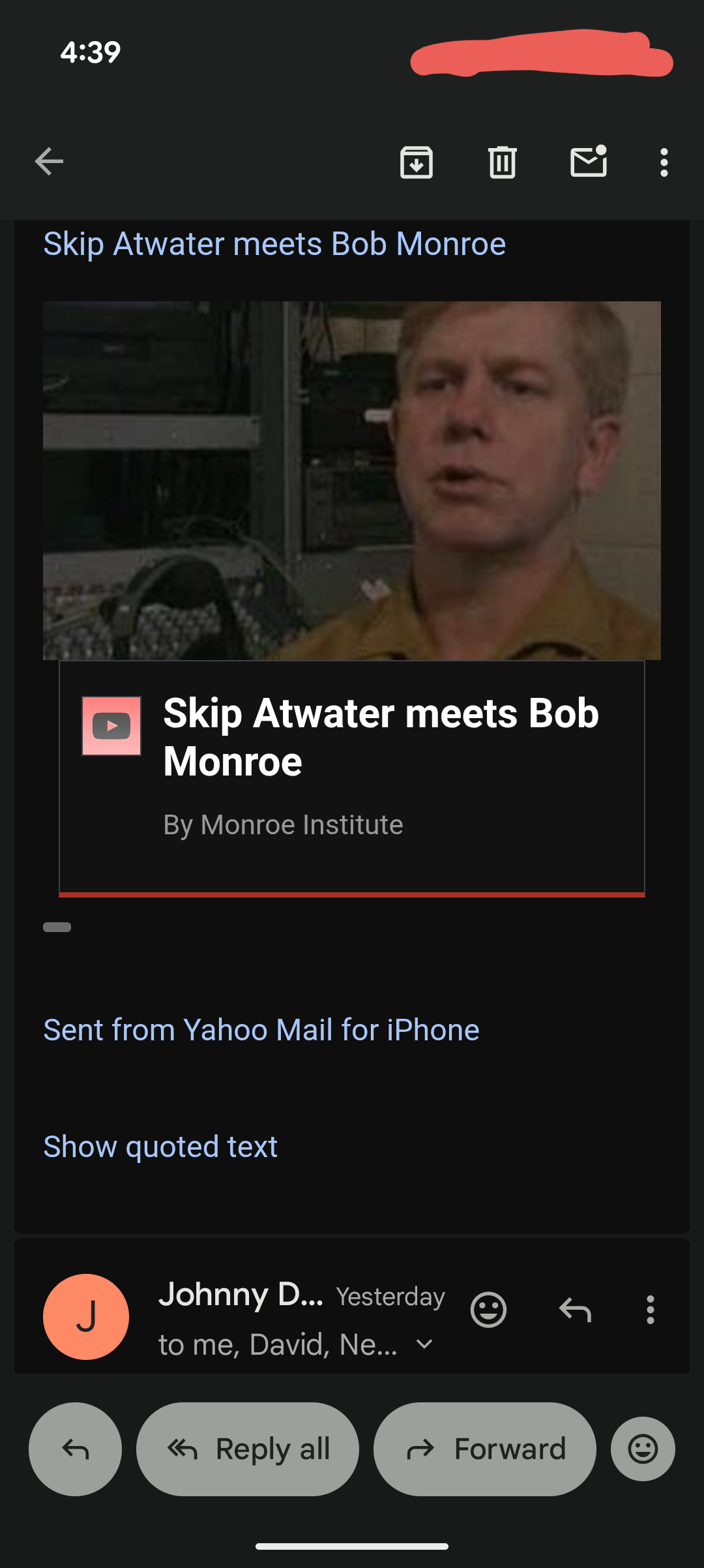The width and height of the screenshot is (704, 1568).
Task: Reply to Johnny D's message via arrow icon
Action: [575, 1309]
